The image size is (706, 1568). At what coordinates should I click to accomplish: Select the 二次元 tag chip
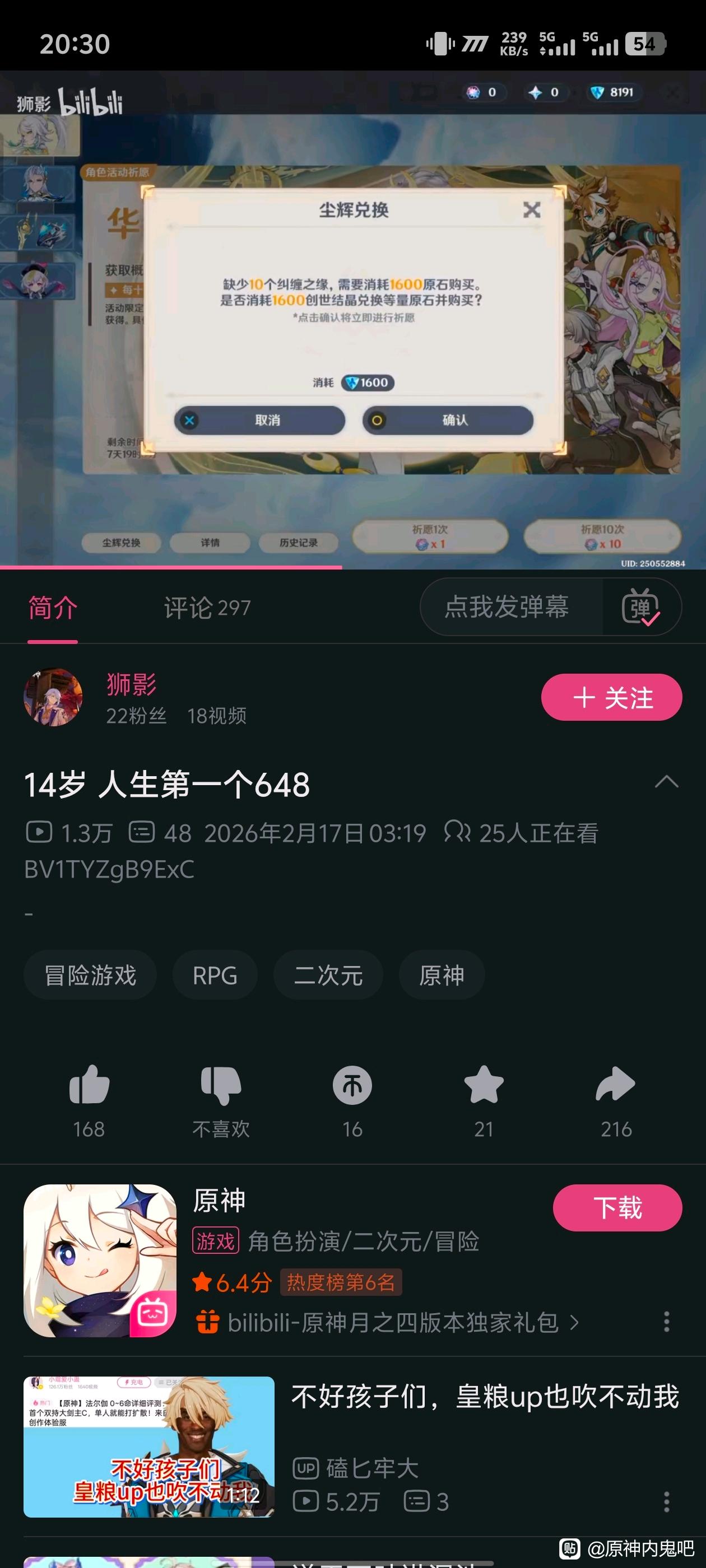click(x=328, y=975)
